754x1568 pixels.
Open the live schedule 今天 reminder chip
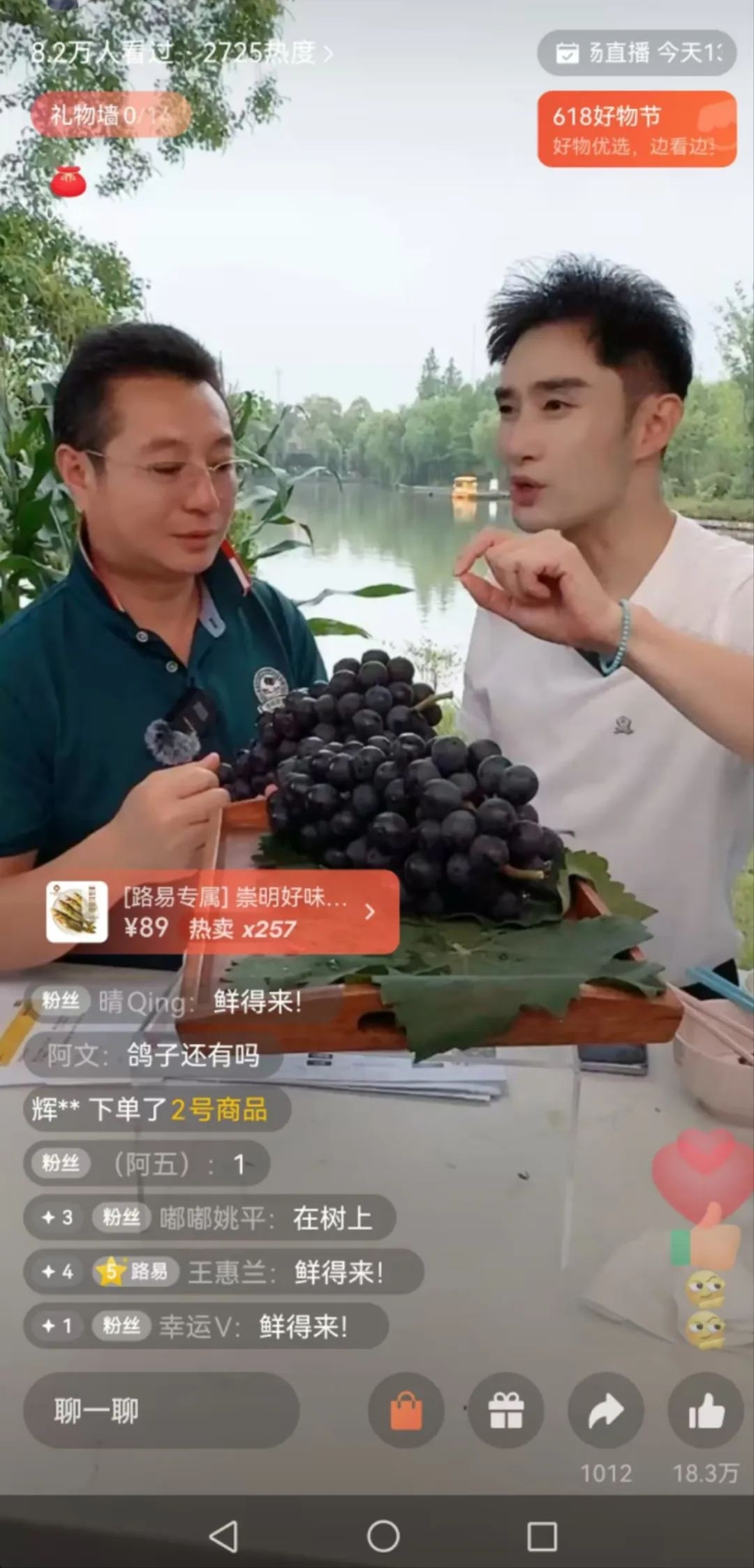pyautogui.click(x=636, y=53)
